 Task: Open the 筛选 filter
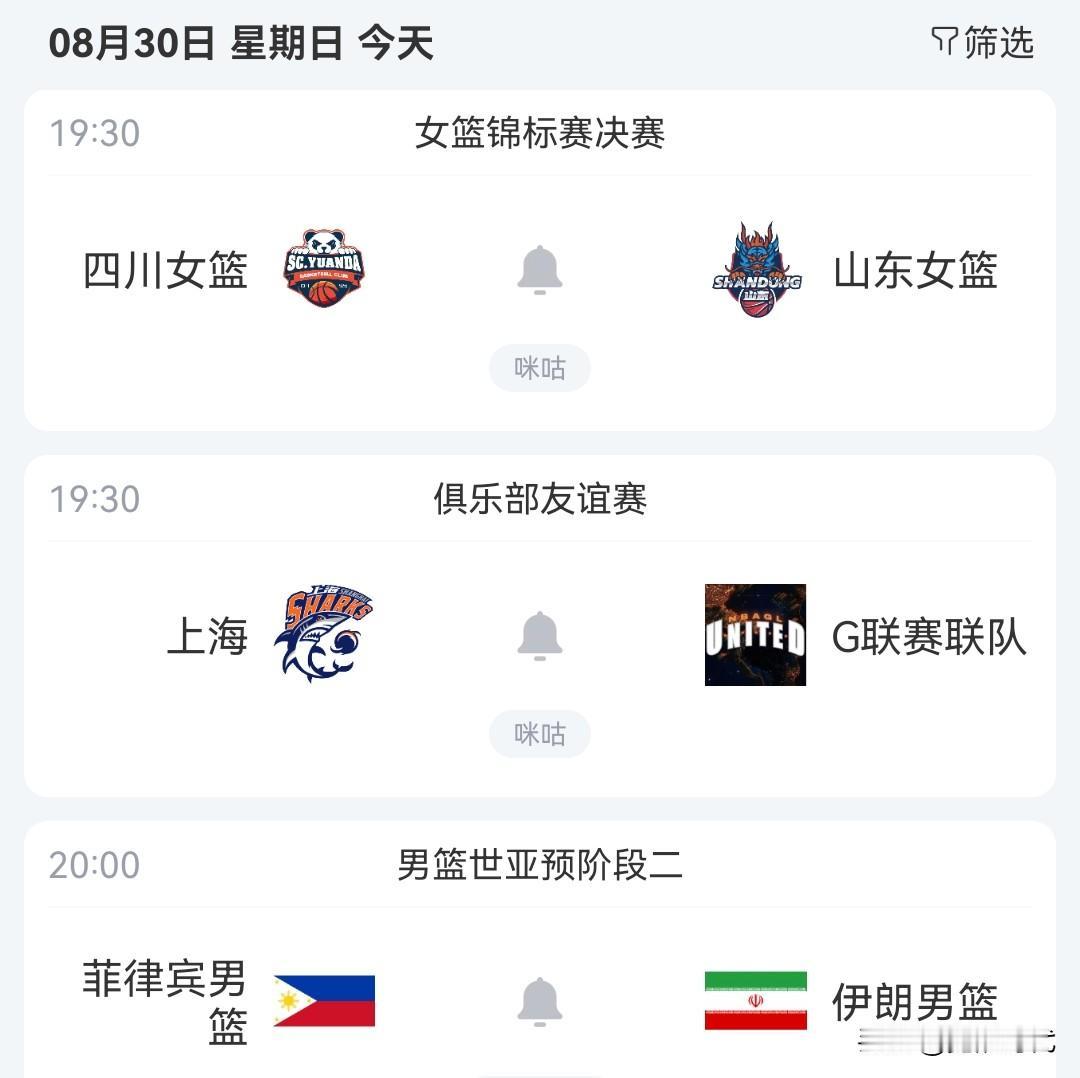pos(983,43)
